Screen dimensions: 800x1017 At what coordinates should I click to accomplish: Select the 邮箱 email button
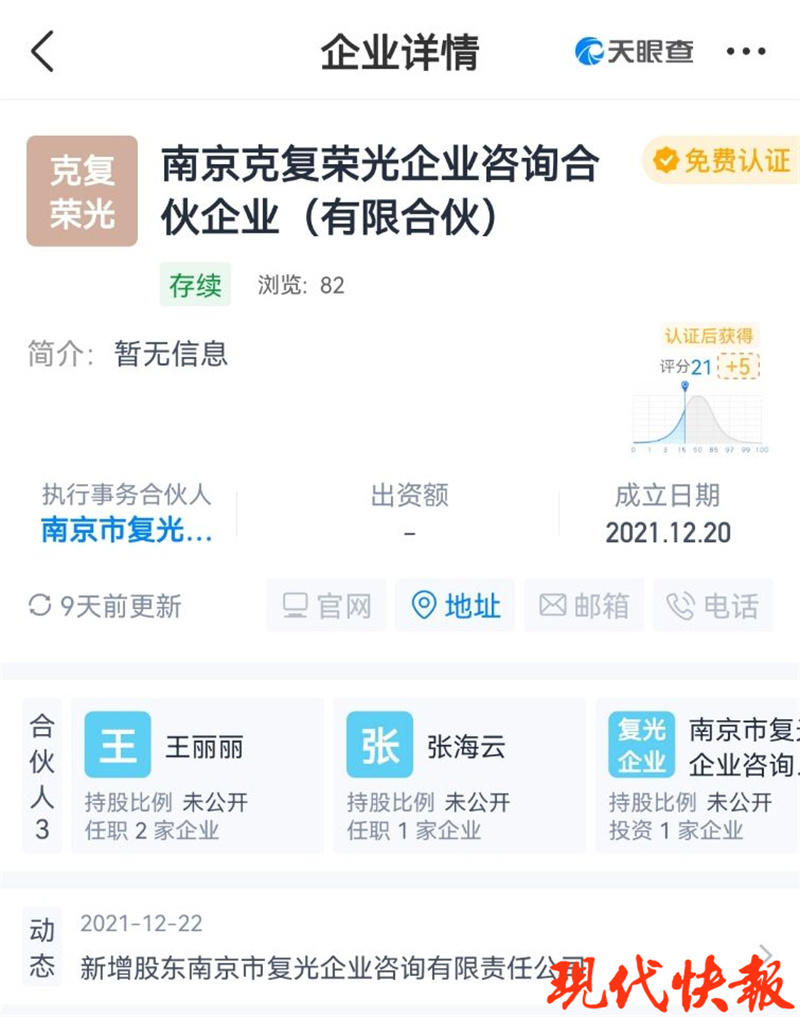[584, 605]
